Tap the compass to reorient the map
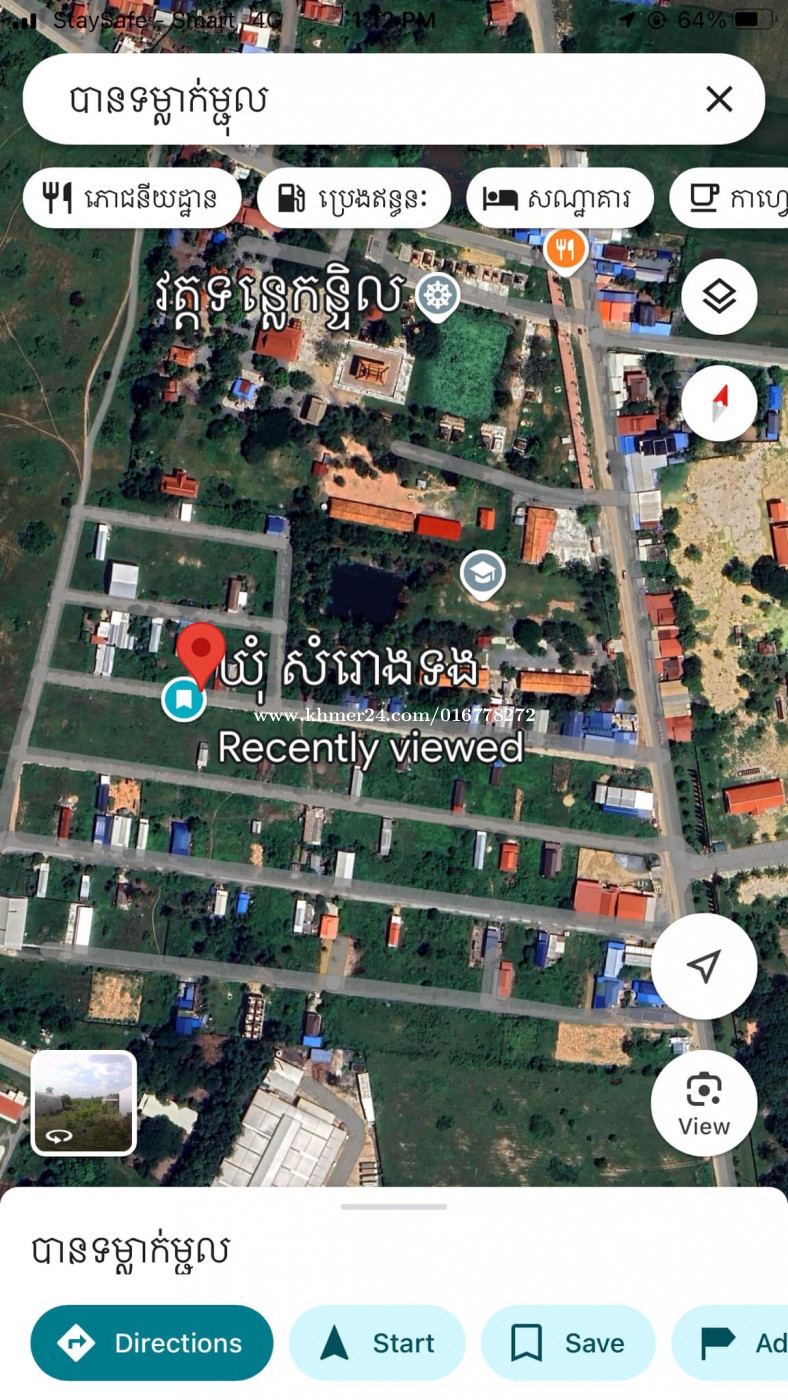Viewport: 788px width, 1400px height. click(719, 404)
